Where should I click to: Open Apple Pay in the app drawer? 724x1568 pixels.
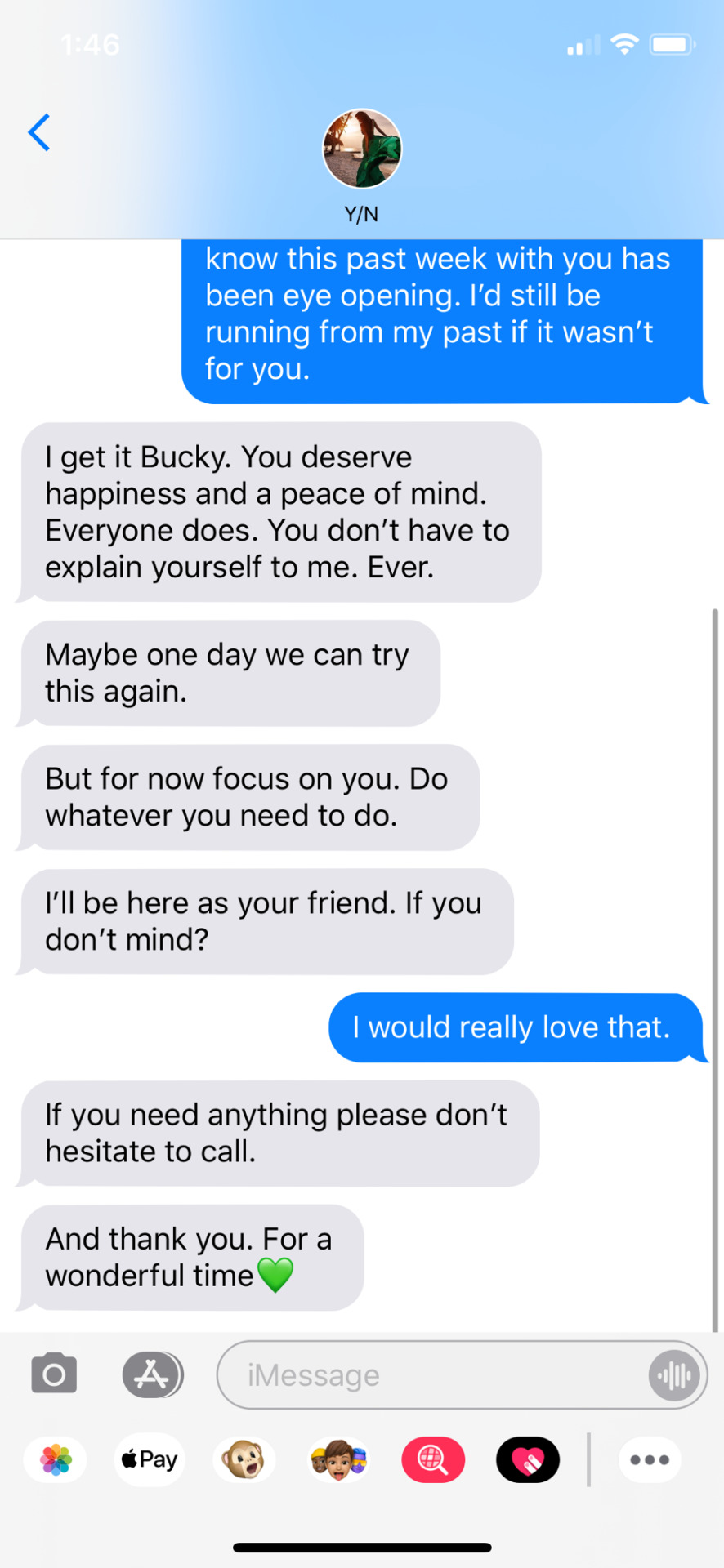click(150, 1459)
